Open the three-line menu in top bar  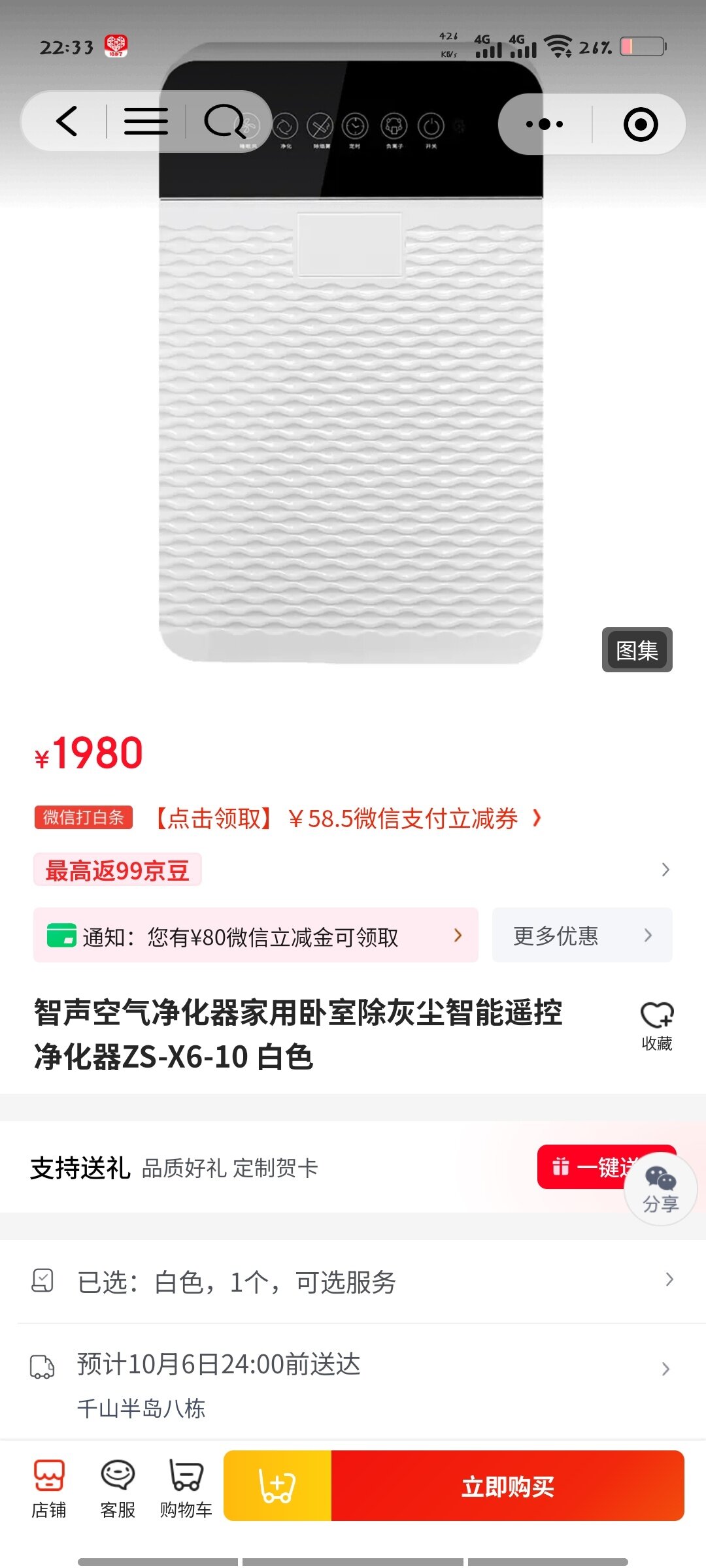tap(146, 122)
